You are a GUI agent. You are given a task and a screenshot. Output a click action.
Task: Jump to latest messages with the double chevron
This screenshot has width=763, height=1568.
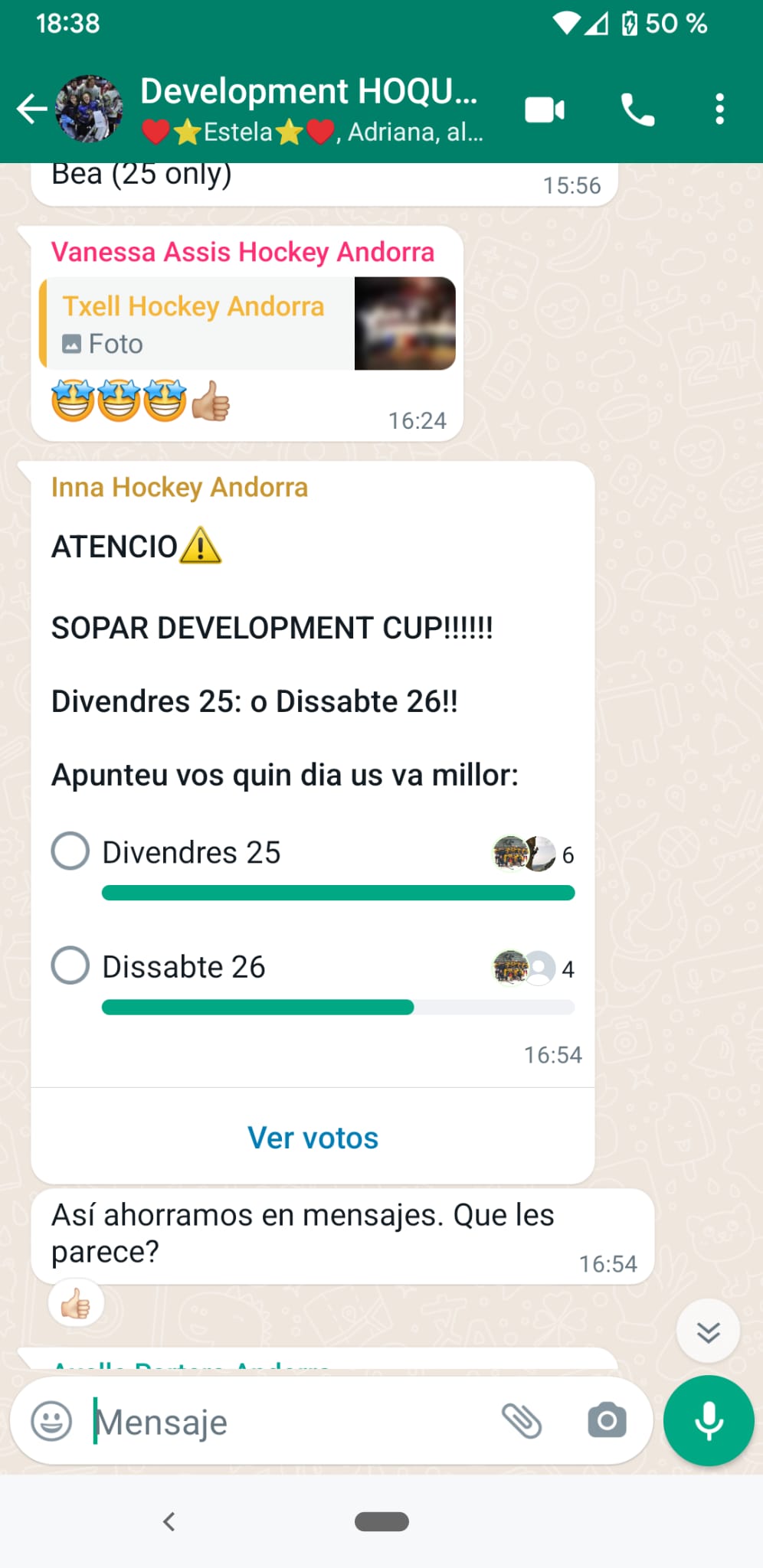tap(707, 1330)
